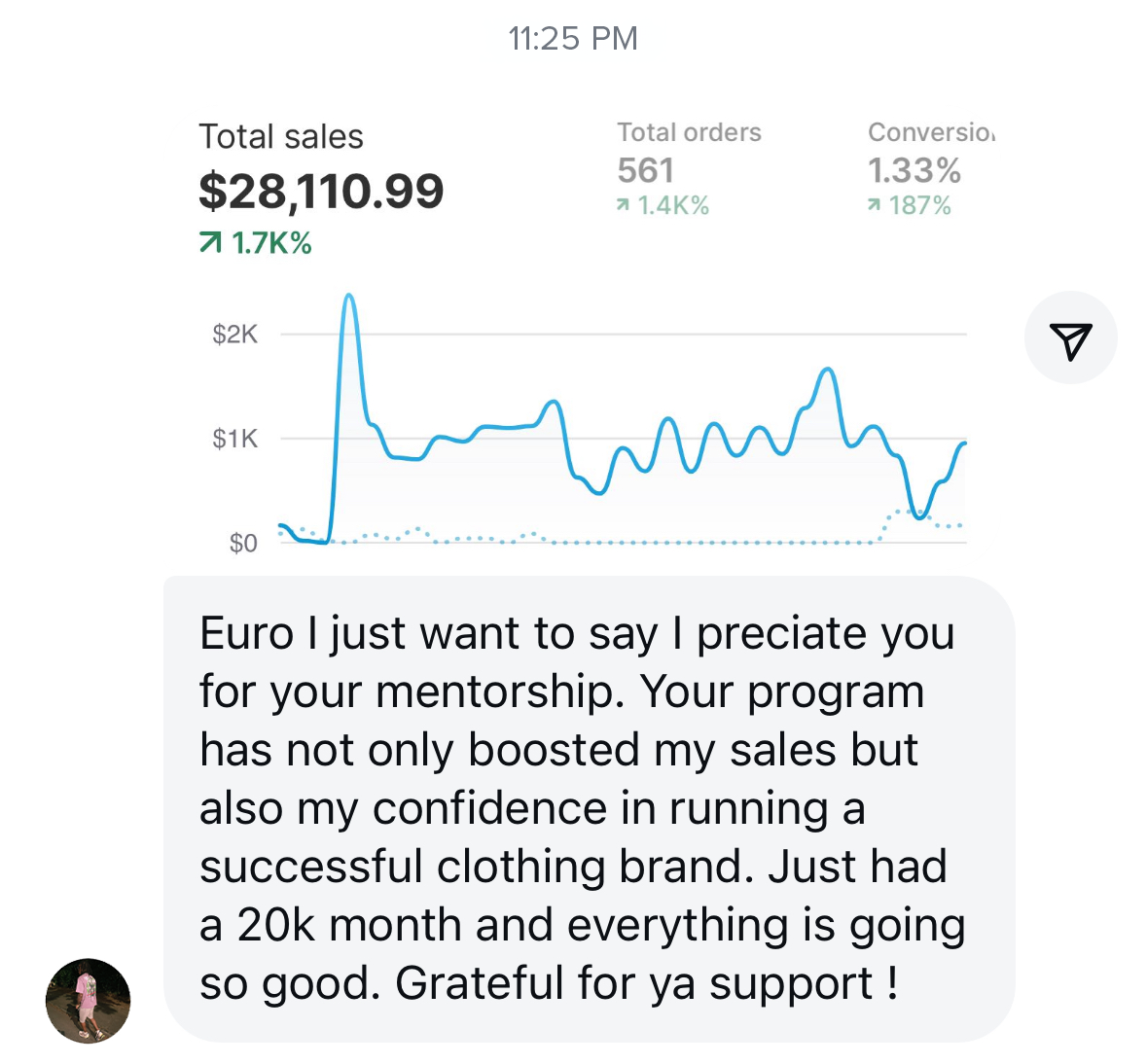Forward the sales chart image via share icon
This screenshot has width=1147, height=1064.
point(1070,338)
